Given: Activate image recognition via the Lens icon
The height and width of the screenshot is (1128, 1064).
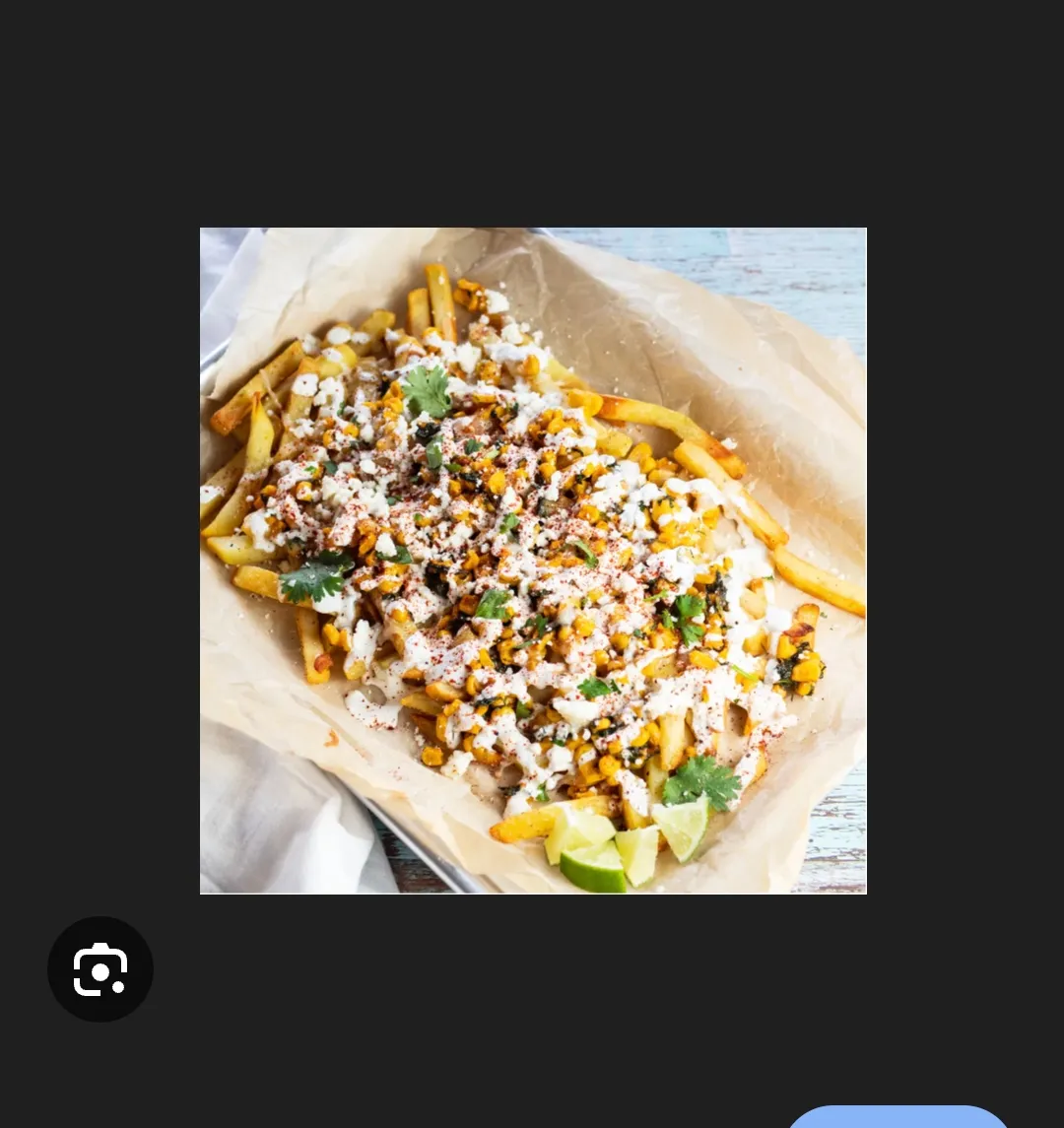Looking at the screenshot, I should (x=100, y=968).
